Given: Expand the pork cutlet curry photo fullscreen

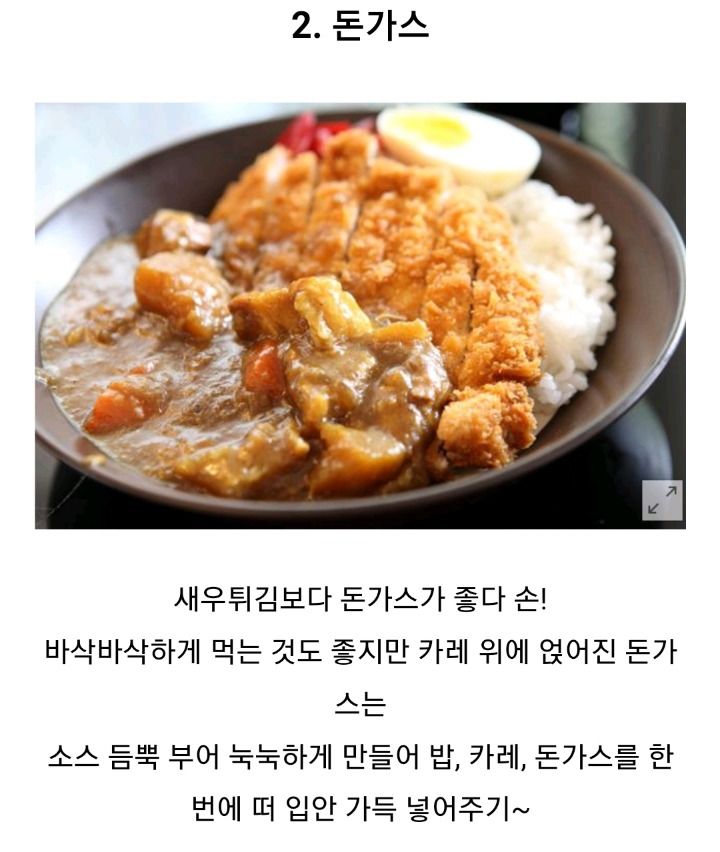Looking at the screenshot, I should tap(662, 500).
